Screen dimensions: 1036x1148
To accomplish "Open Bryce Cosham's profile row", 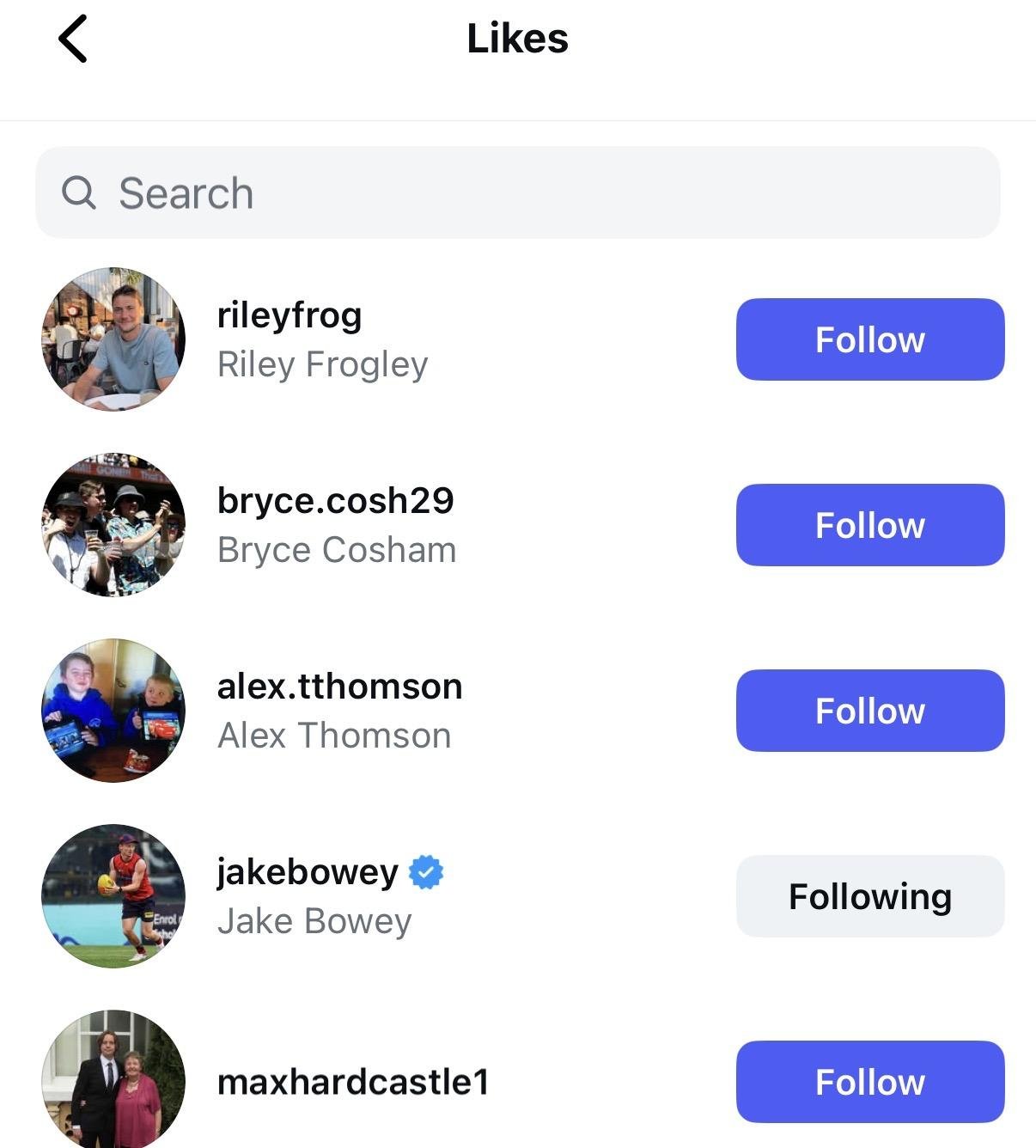I will pyautogui.click(x=335, y=525).
